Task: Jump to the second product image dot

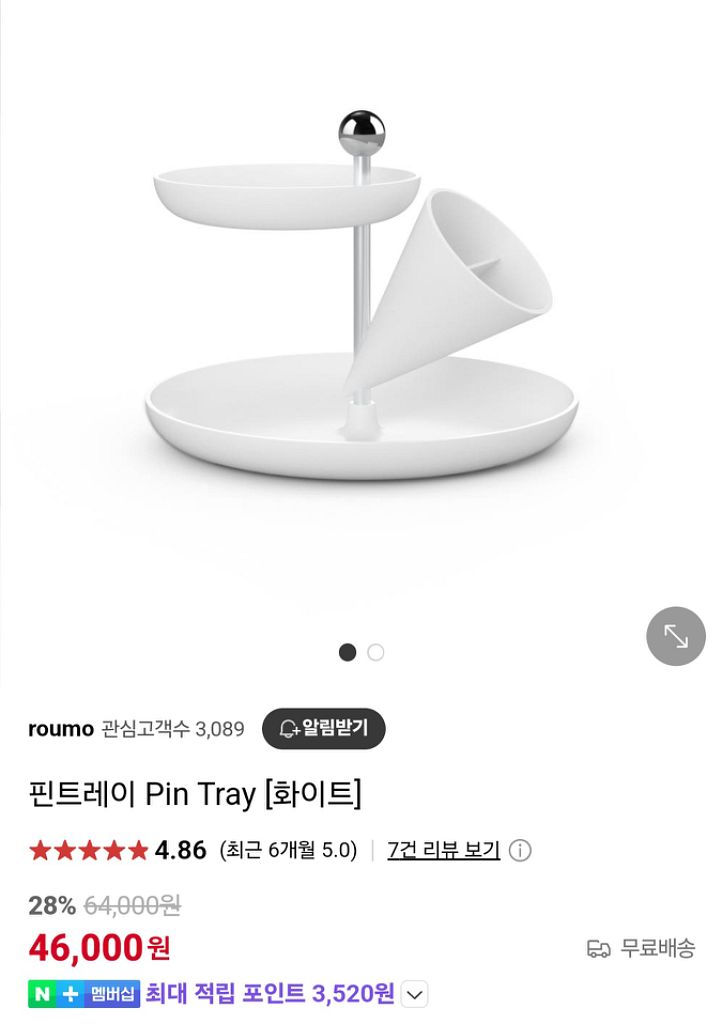Action: [376, 652]
